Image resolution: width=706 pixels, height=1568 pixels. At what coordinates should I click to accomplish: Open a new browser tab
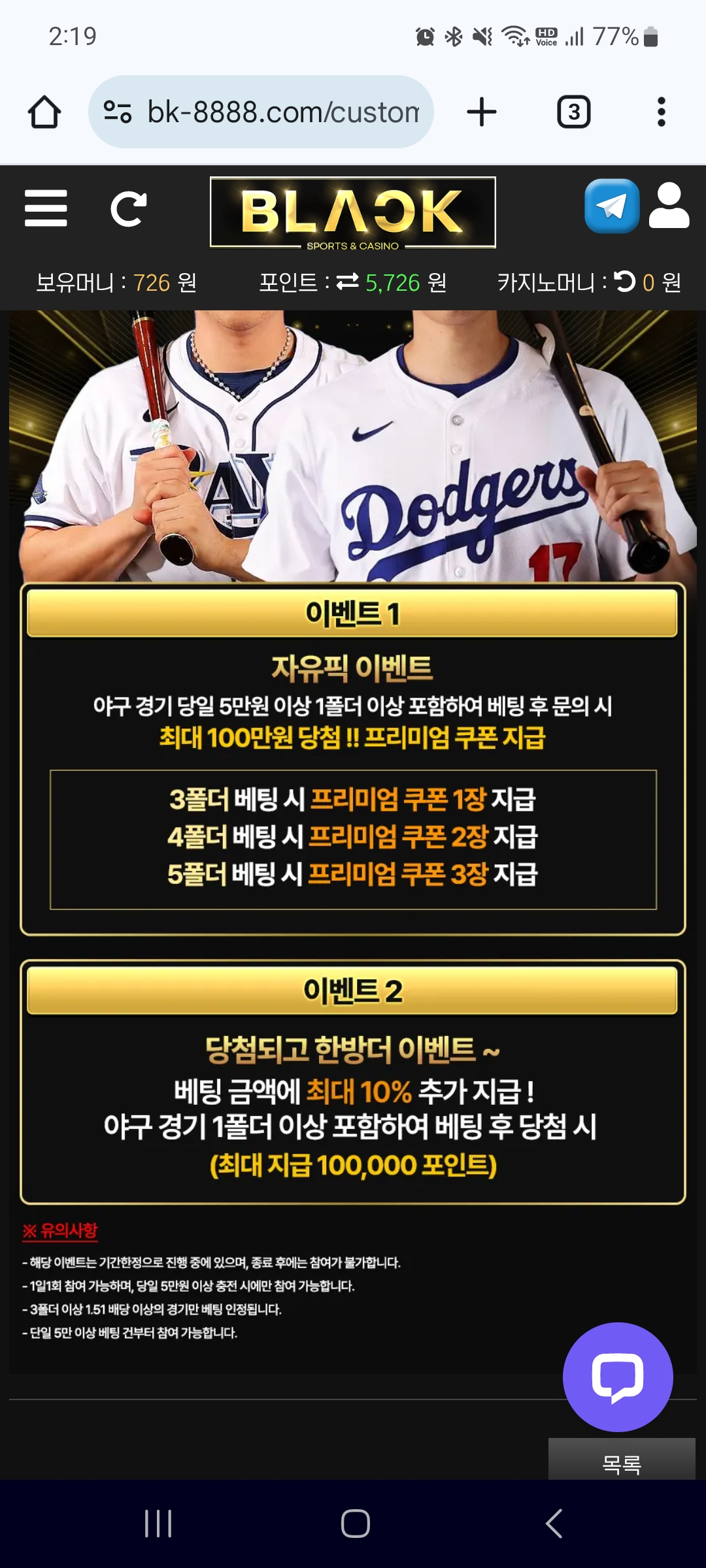(482, 112)
